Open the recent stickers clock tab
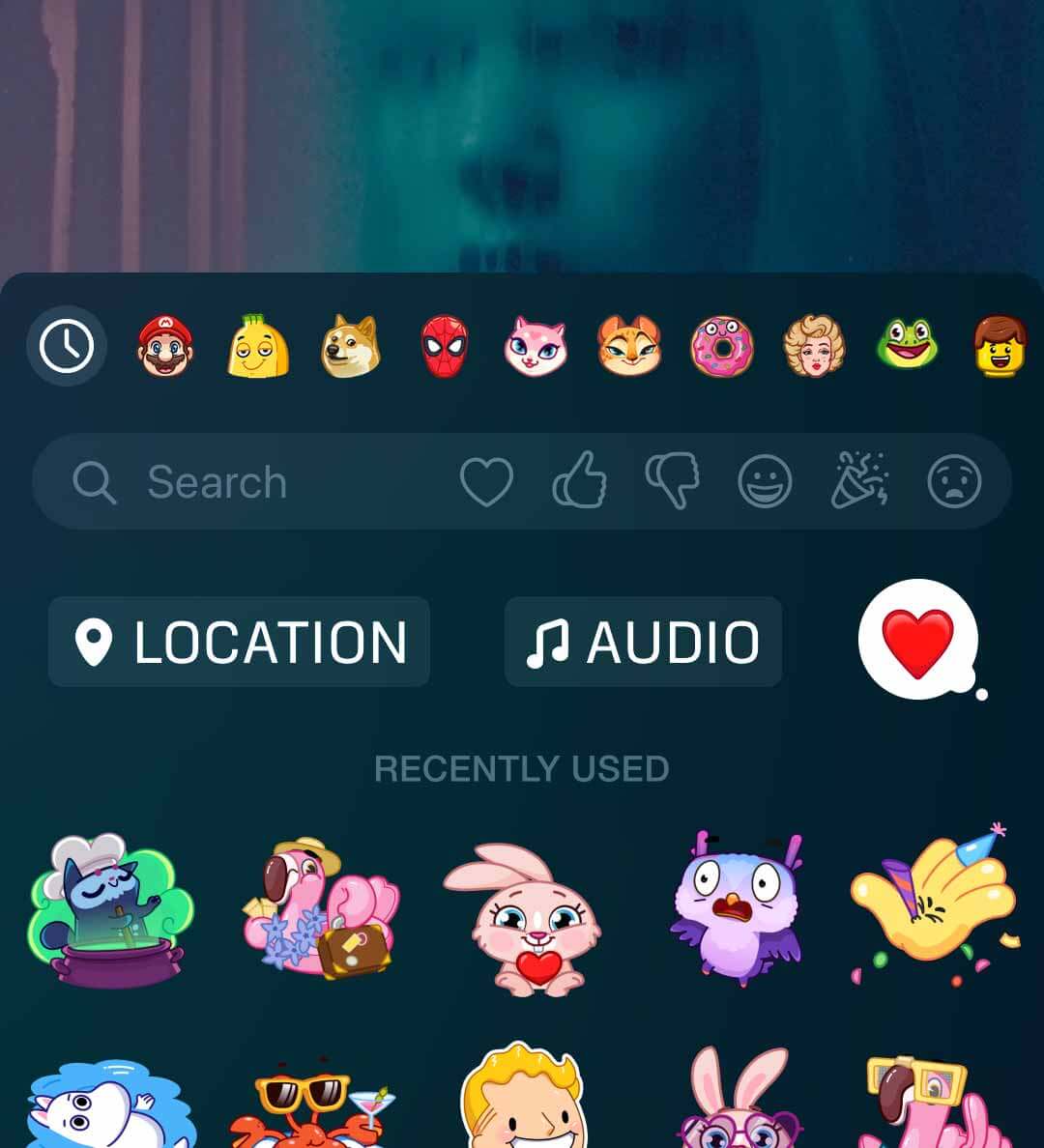 pos(66,345)
